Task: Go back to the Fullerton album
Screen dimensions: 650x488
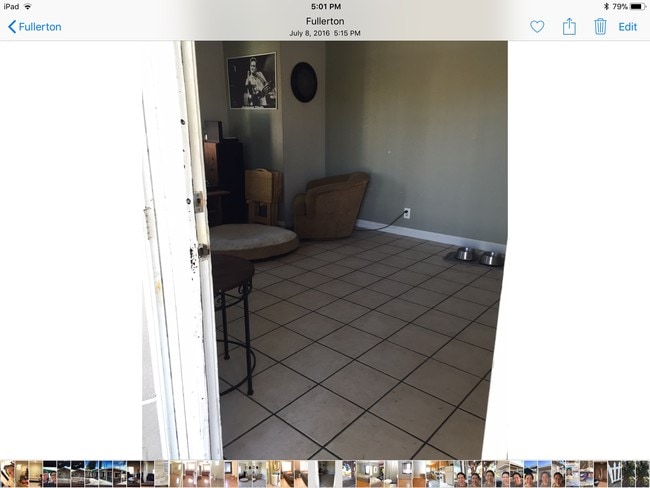Action: 35,27
